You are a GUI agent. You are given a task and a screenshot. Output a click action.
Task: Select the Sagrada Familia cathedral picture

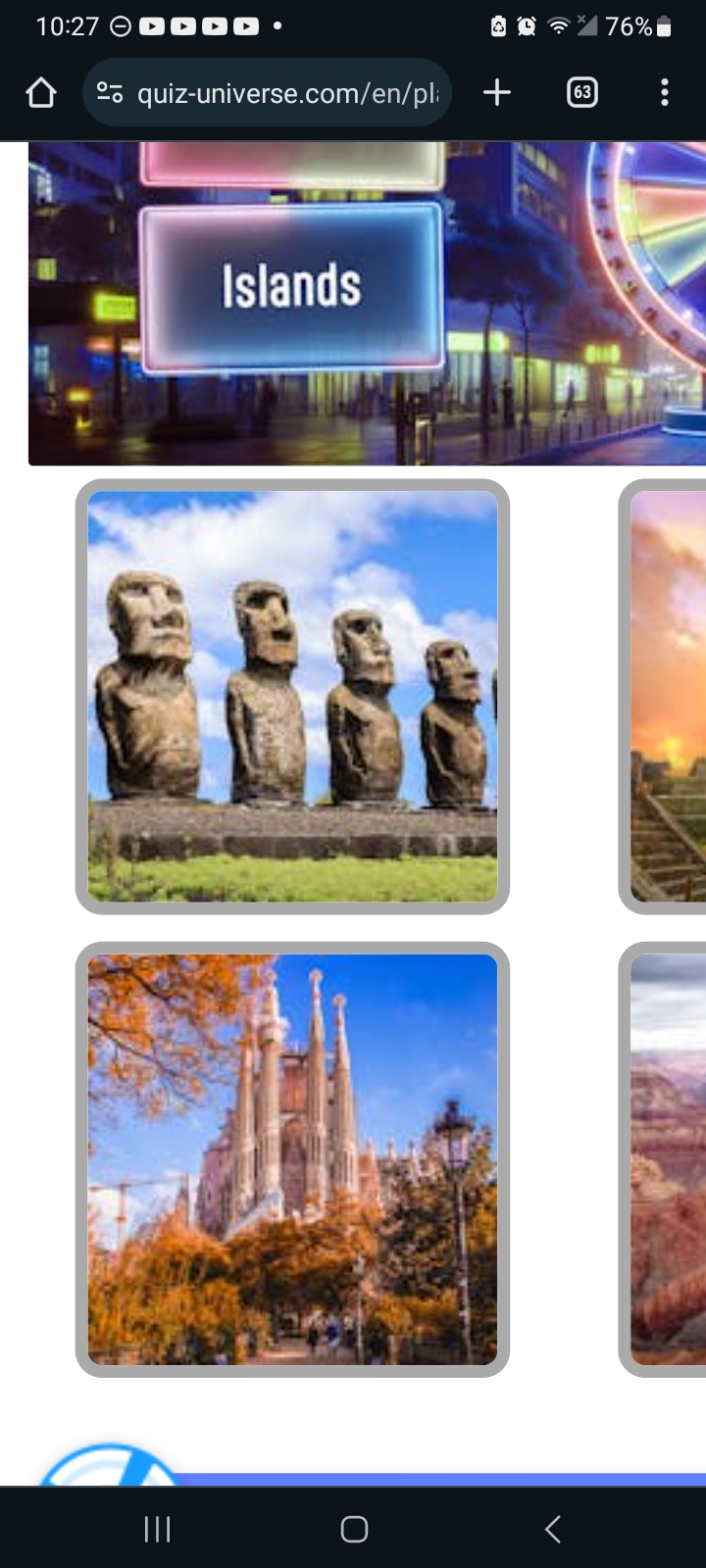point(292,1159)
